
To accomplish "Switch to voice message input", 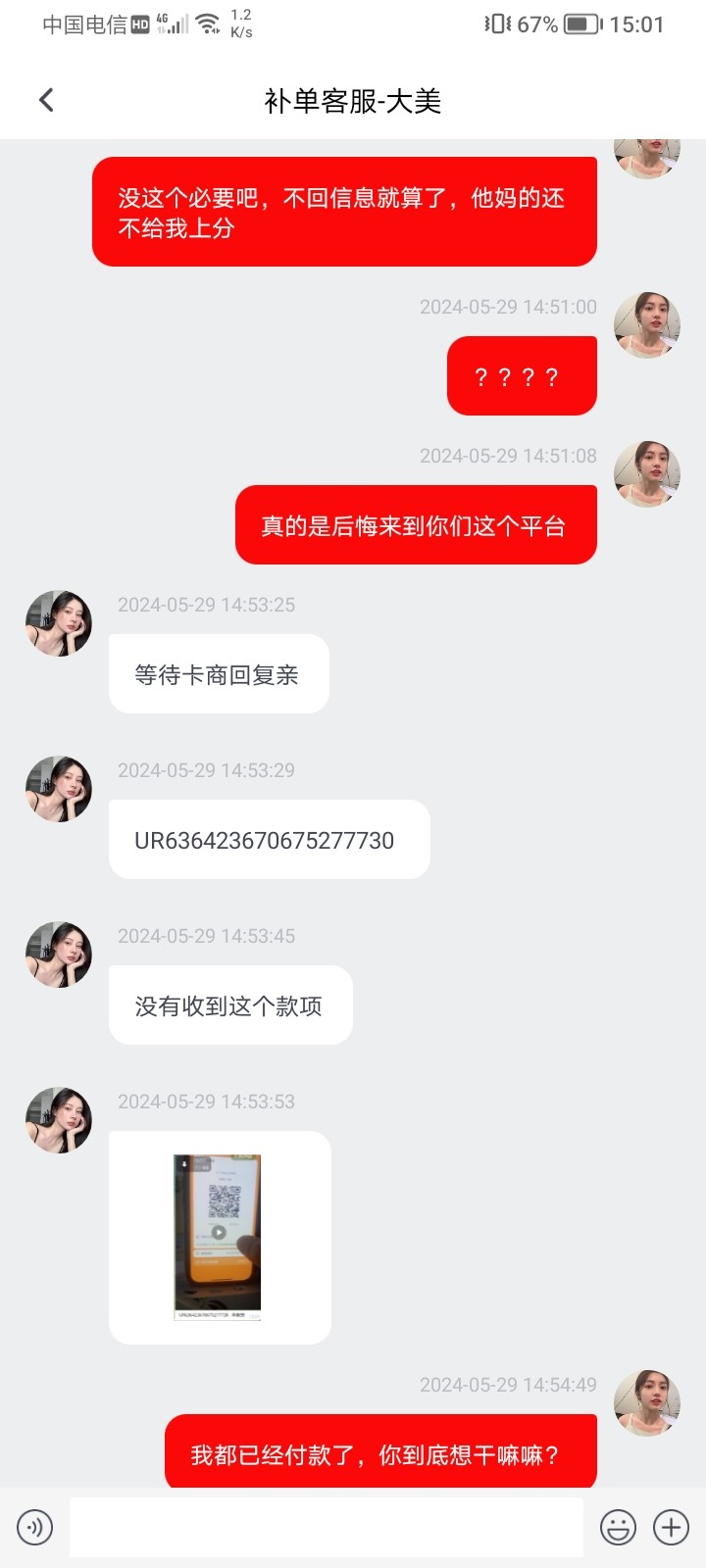I will point(35,1527).
